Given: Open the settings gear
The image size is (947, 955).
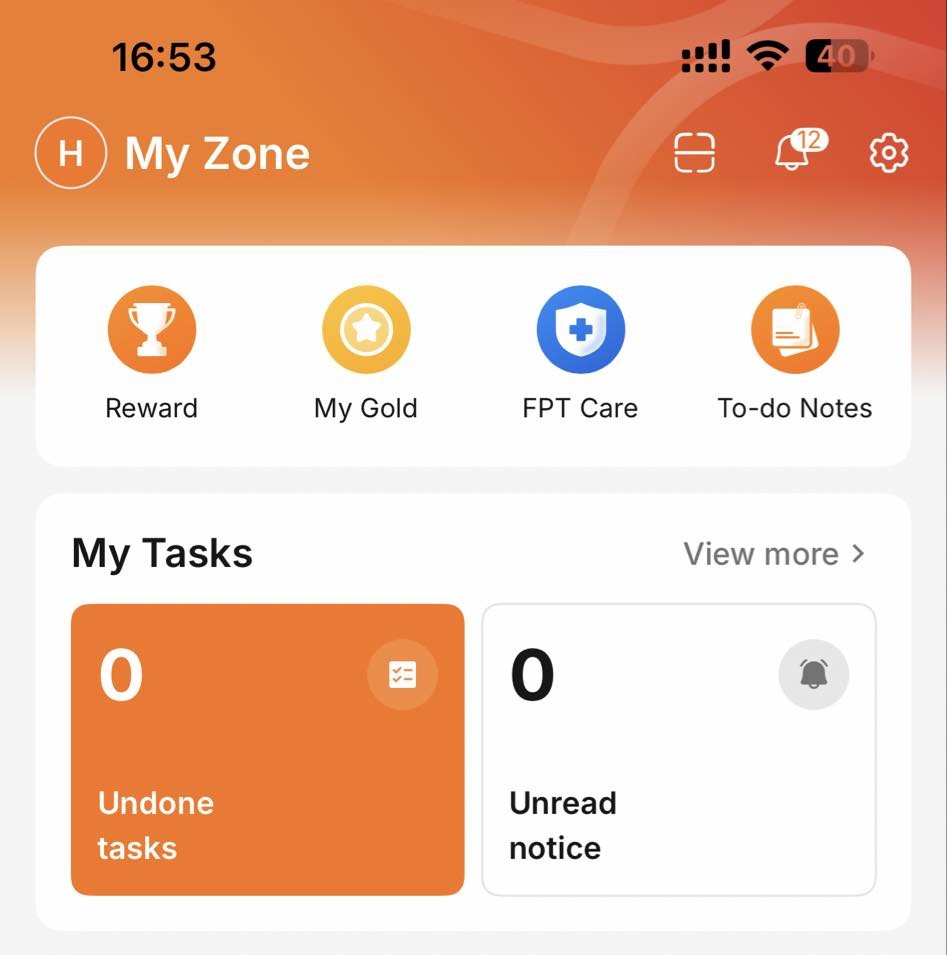Looking at the screenshot, I should [888, 154].
